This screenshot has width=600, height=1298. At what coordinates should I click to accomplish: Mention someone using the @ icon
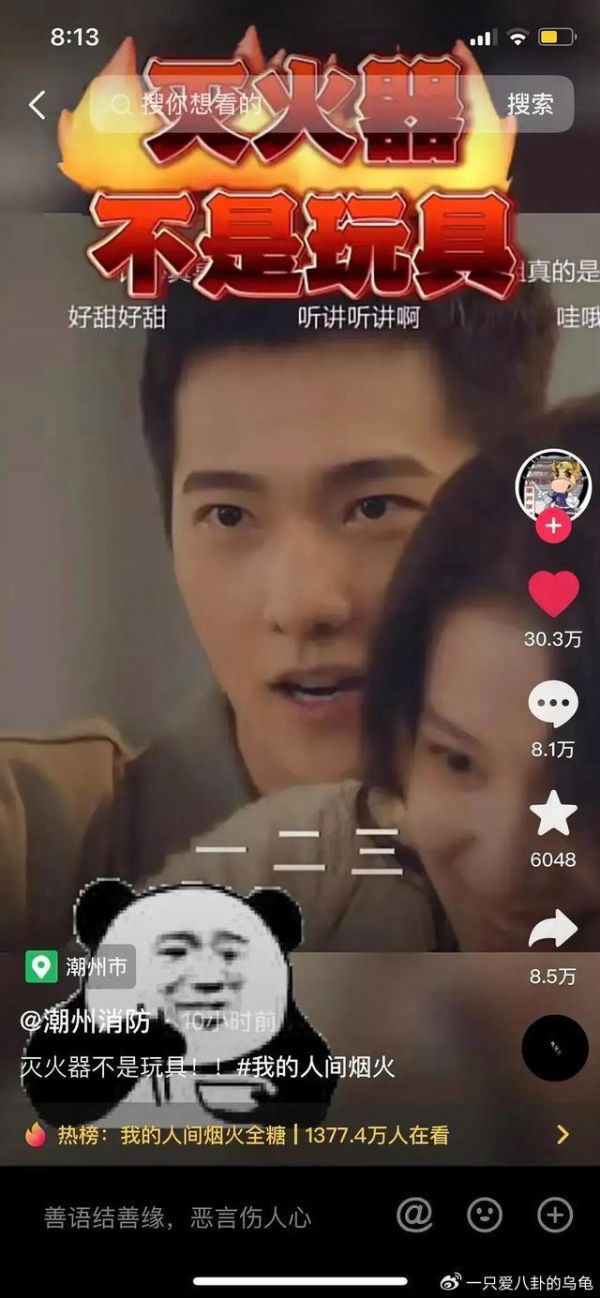414,1215
